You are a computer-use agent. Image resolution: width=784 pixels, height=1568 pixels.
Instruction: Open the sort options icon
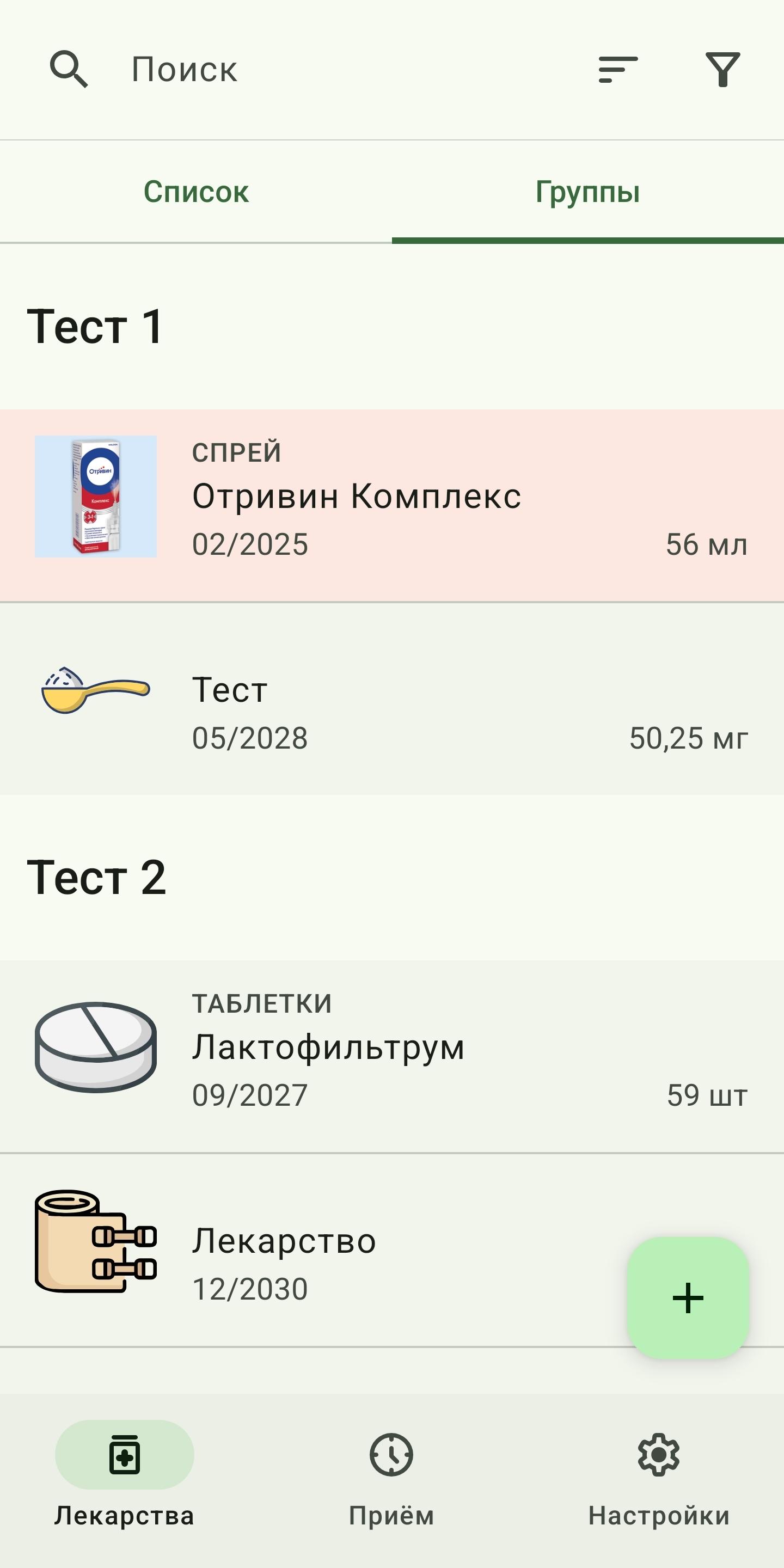(x=618, y=69)
